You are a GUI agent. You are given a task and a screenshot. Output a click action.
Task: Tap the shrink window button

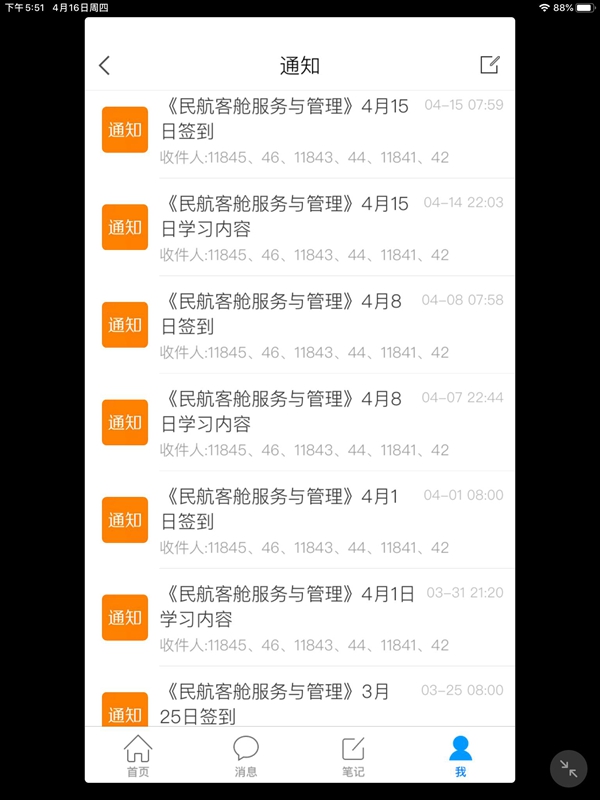(568, 768)
